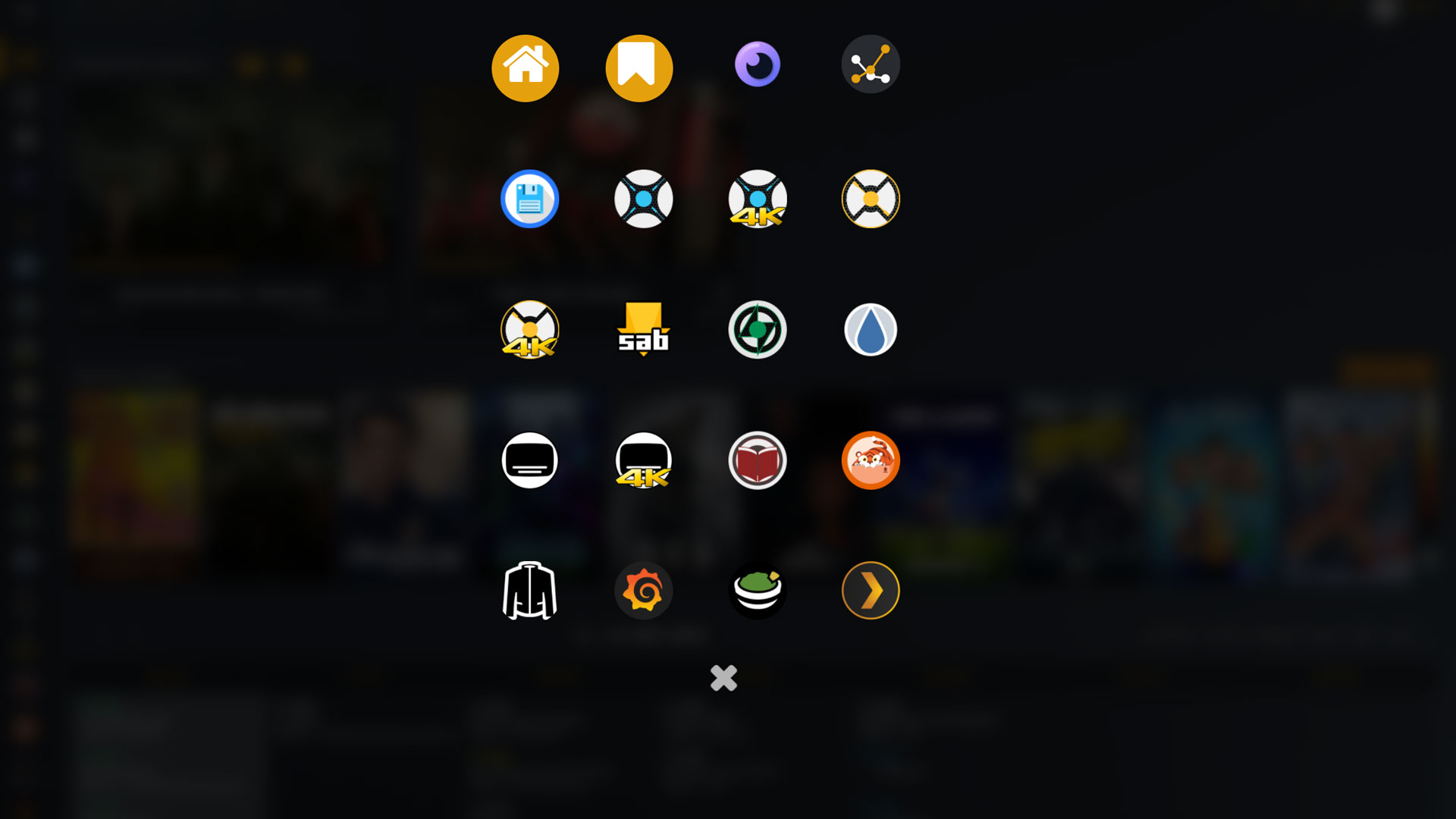The image size is (1456, 819).
Task: Launch the white subtitles app icon
Action: pyautogui.click(x=529, y=460)
